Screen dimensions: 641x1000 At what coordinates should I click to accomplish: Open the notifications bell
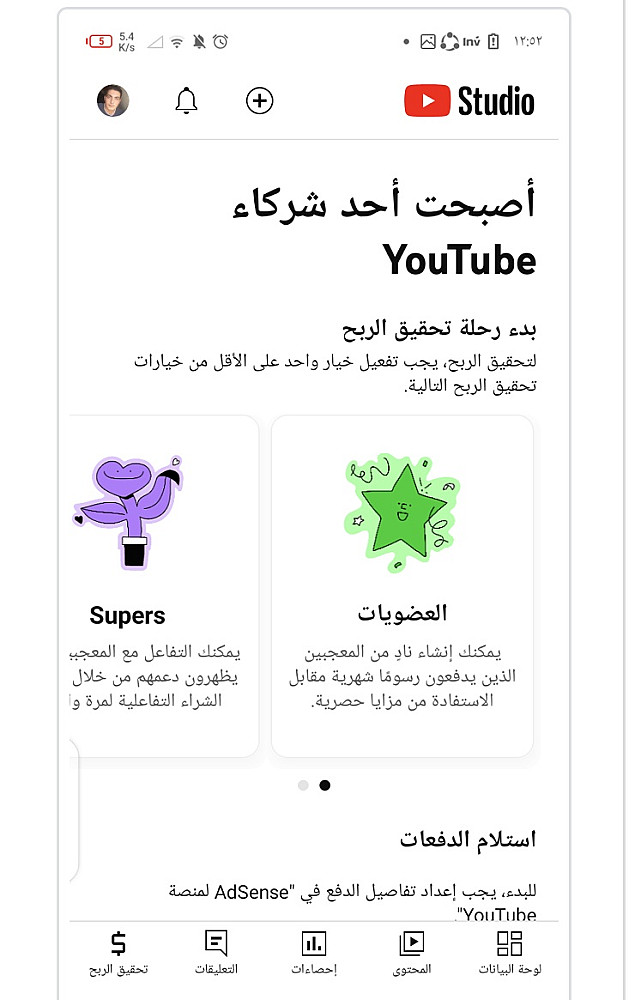(186, 101)
